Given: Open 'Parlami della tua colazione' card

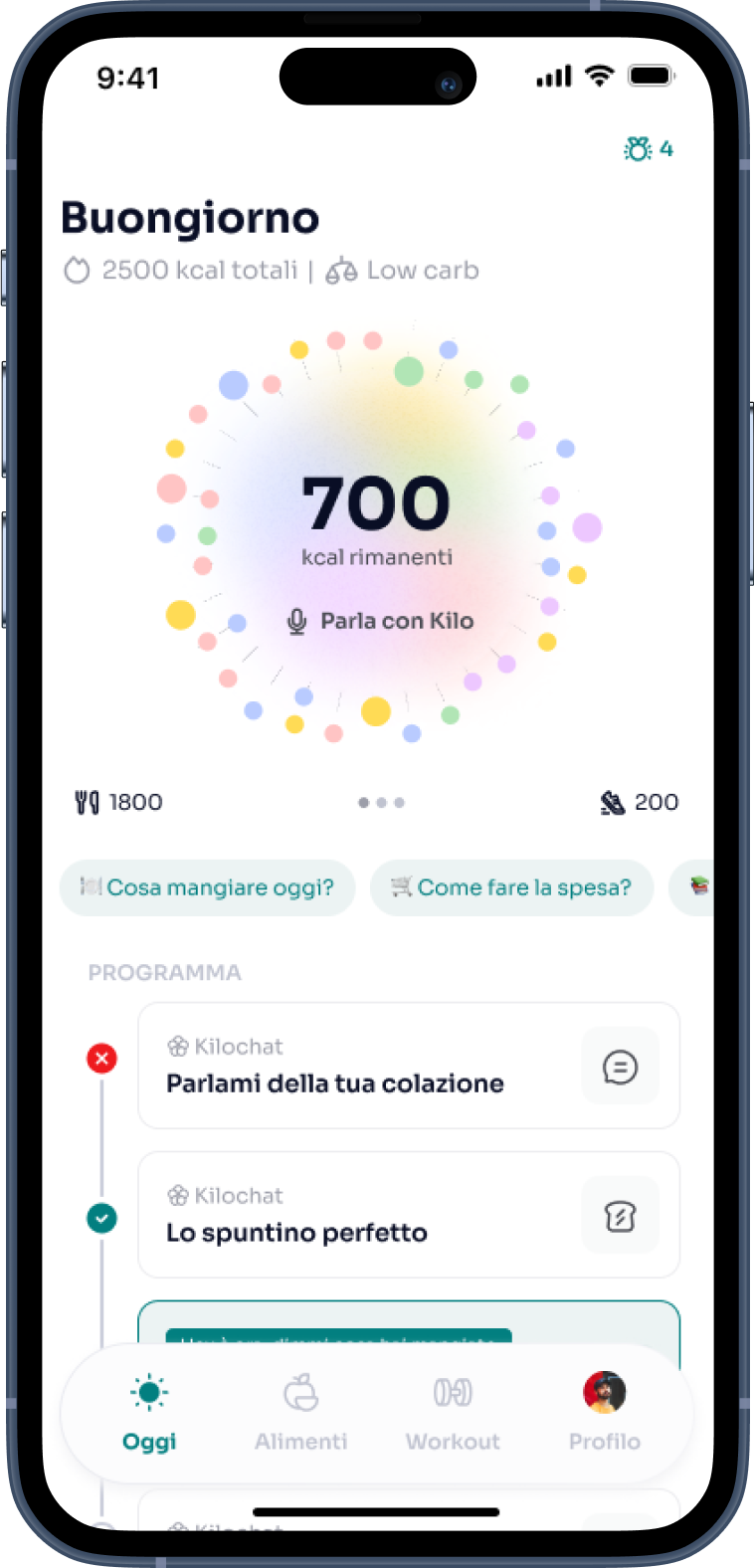Looking at the screenshot, I should tap(408, 1066).
